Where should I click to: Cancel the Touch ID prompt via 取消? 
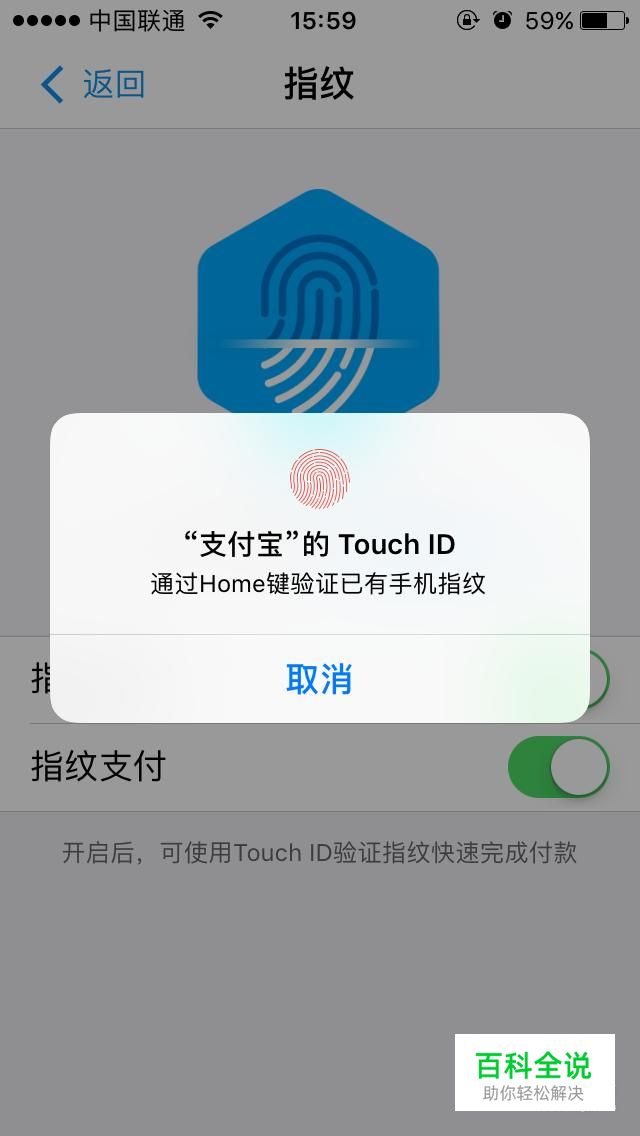[x=319, y=679]
